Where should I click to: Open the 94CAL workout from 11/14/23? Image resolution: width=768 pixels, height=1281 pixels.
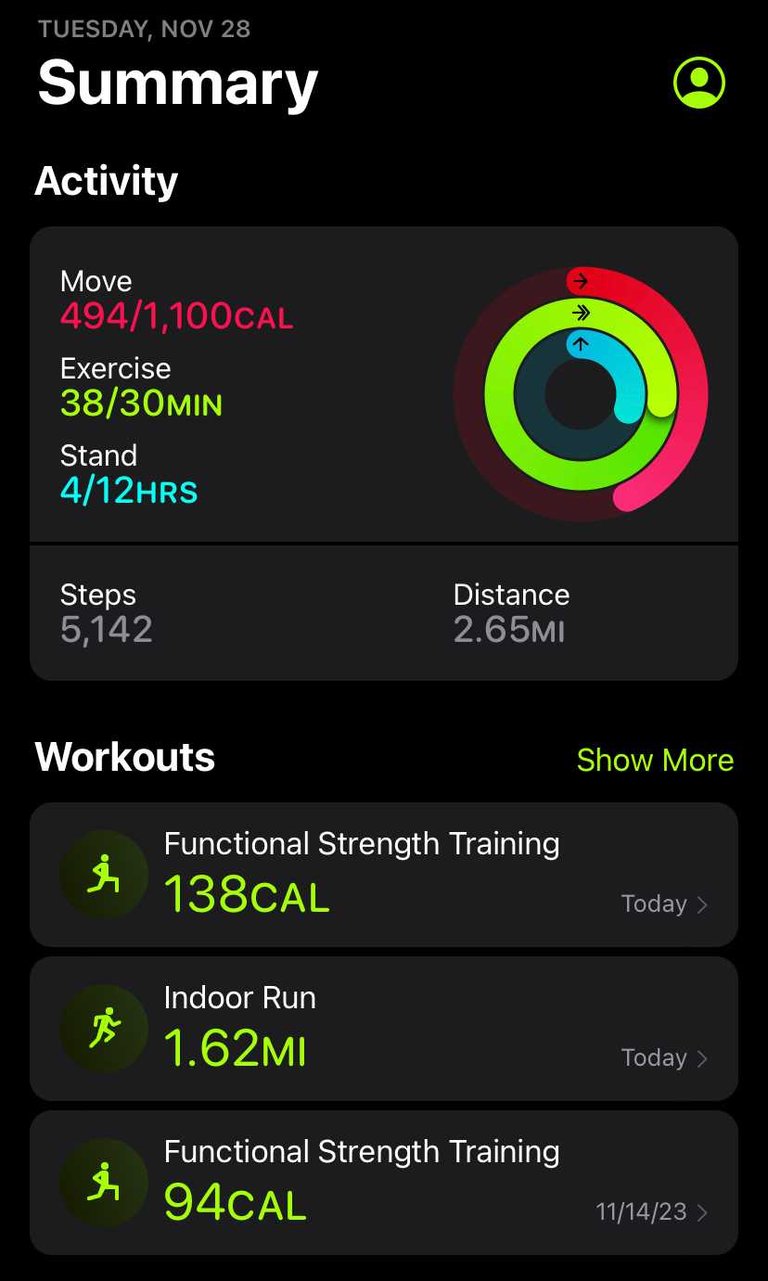384,1182
